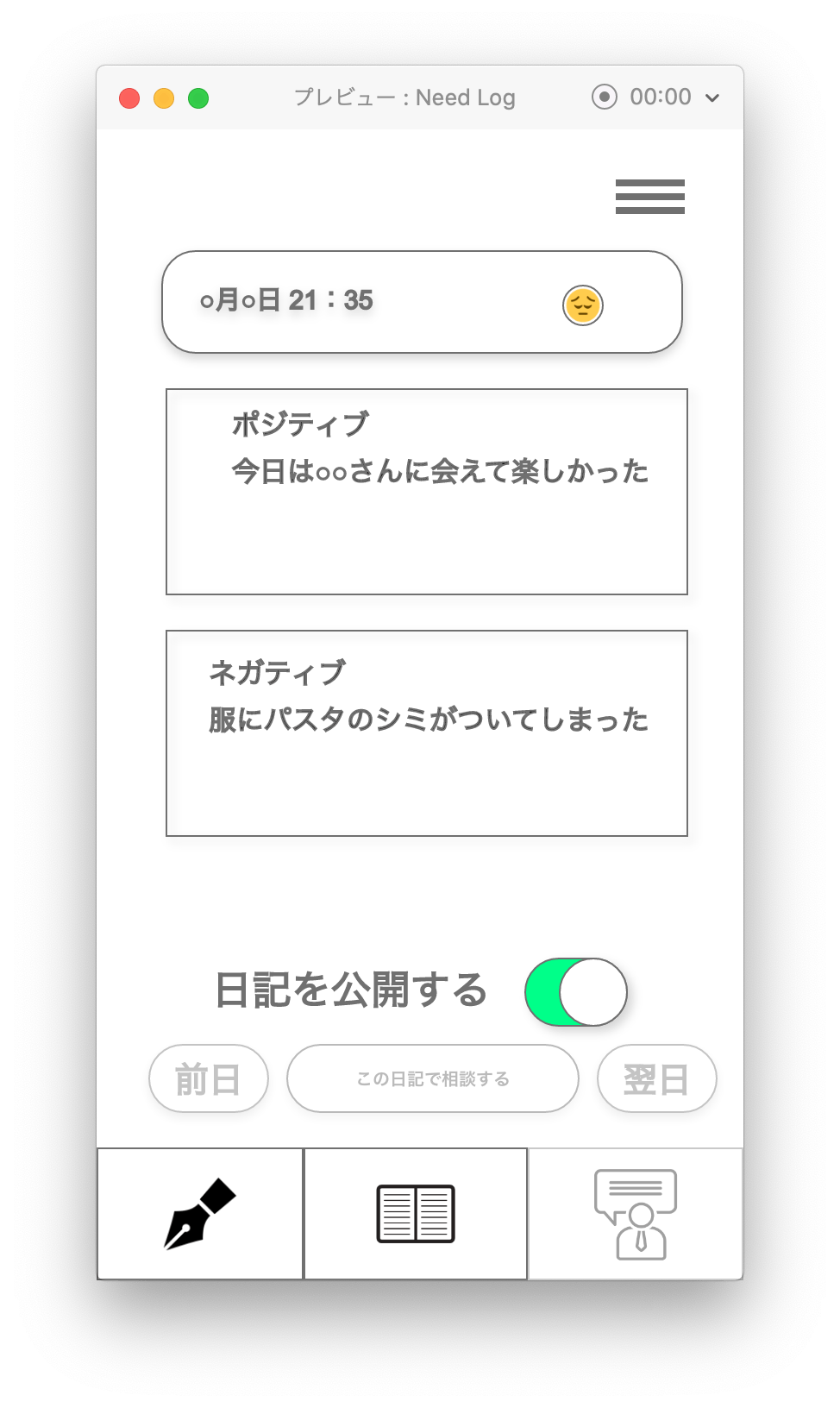Open the hamburger menu
Screen dimensions: 840x1408
[649, 197]
